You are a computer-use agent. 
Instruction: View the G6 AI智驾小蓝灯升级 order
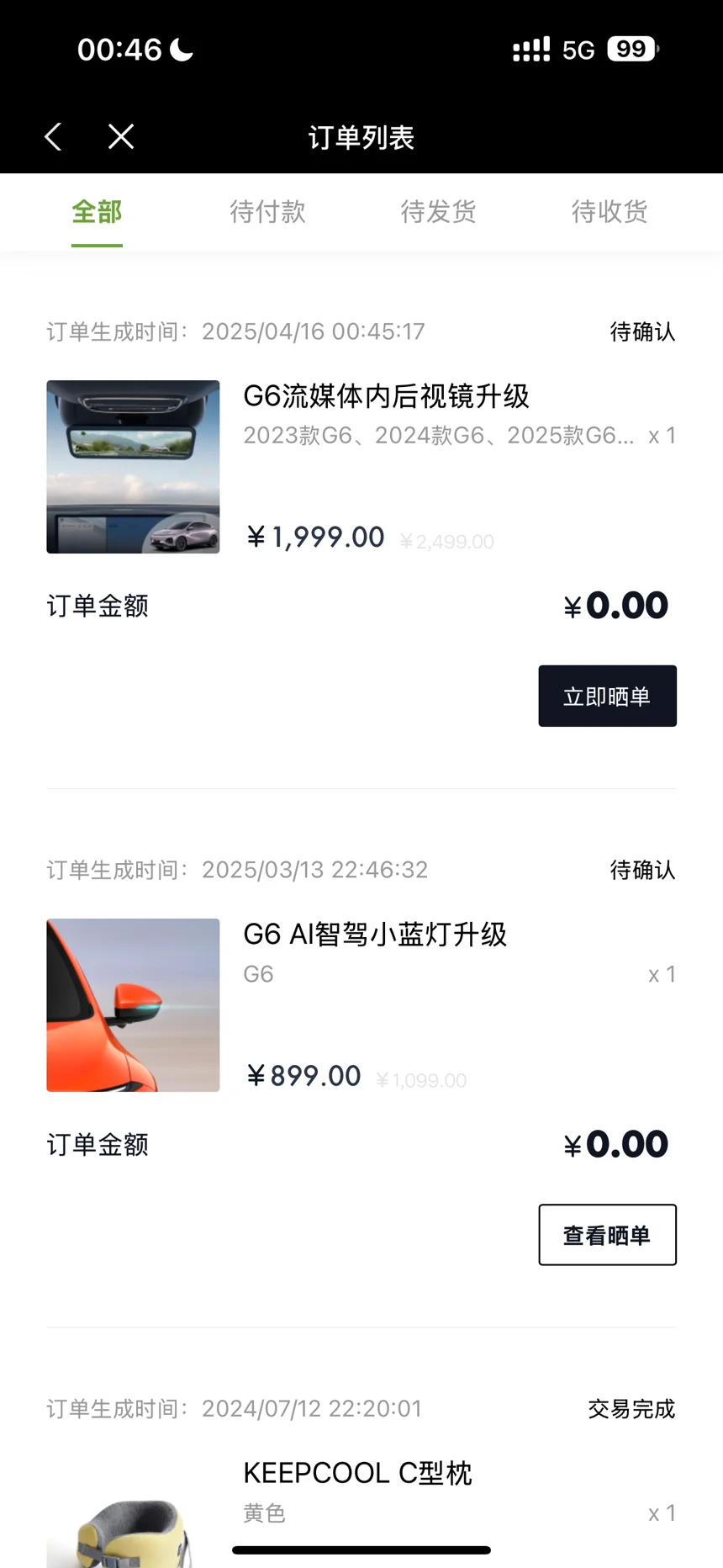(x=375, y=935)
